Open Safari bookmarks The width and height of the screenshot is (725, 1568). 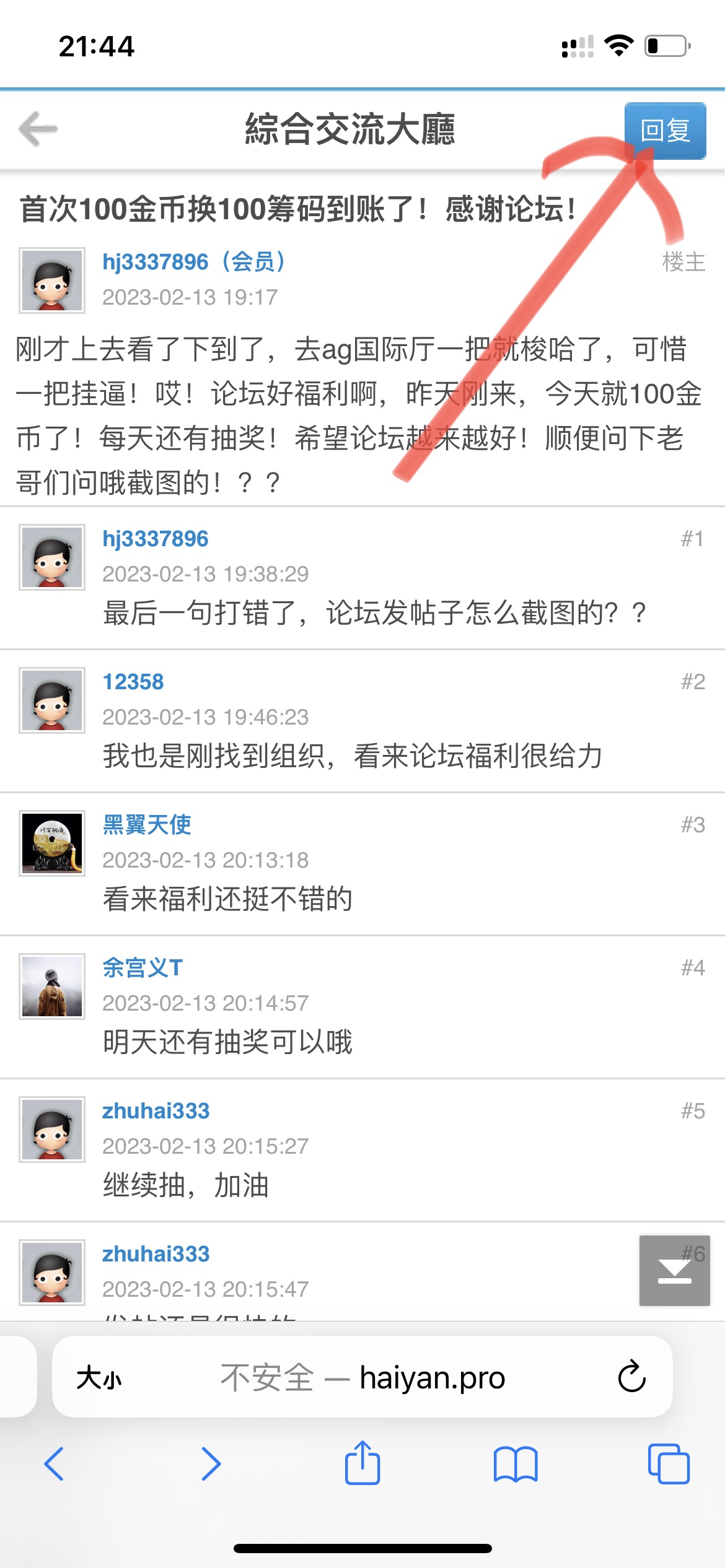516,1464
